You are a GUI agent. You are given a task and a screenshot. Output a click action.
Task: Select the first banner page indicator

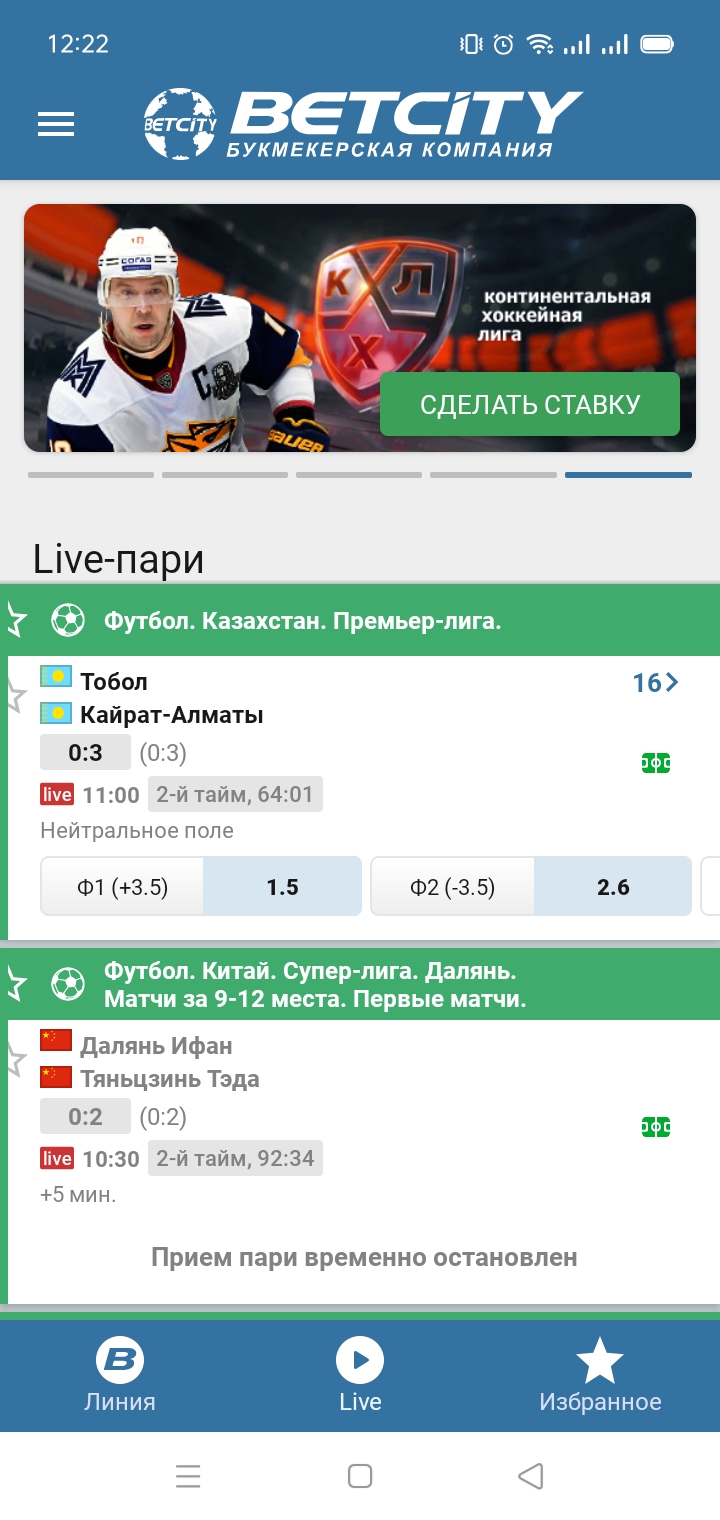pos(91,475)
